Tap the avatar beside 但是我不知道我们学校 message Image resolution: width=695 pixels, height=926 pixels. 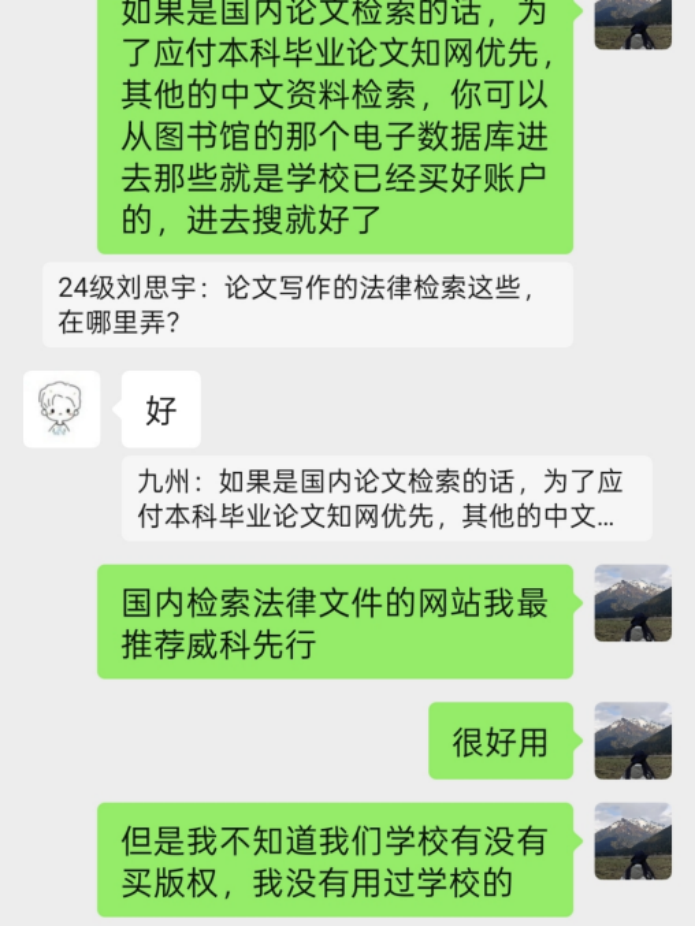pyautogui.click(x=632, y=841)
